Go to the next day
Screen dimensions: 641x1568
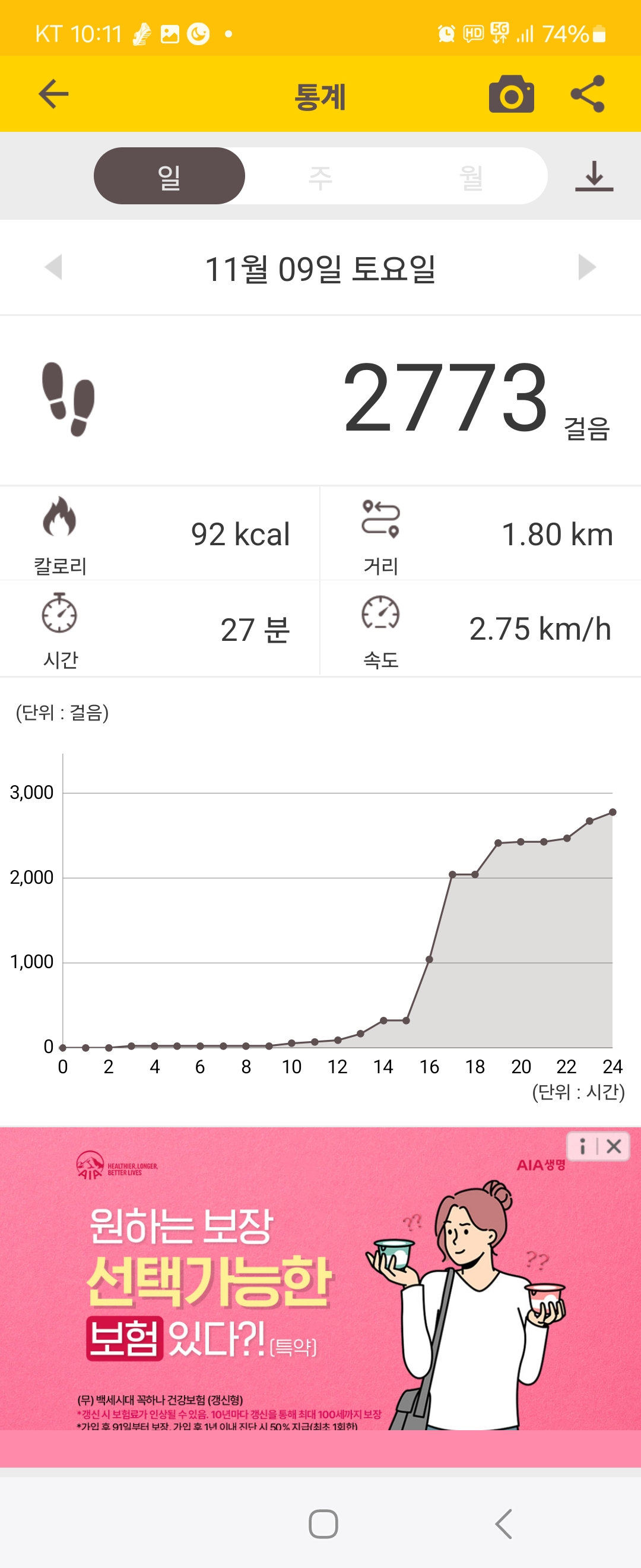[x=586, y=267]
